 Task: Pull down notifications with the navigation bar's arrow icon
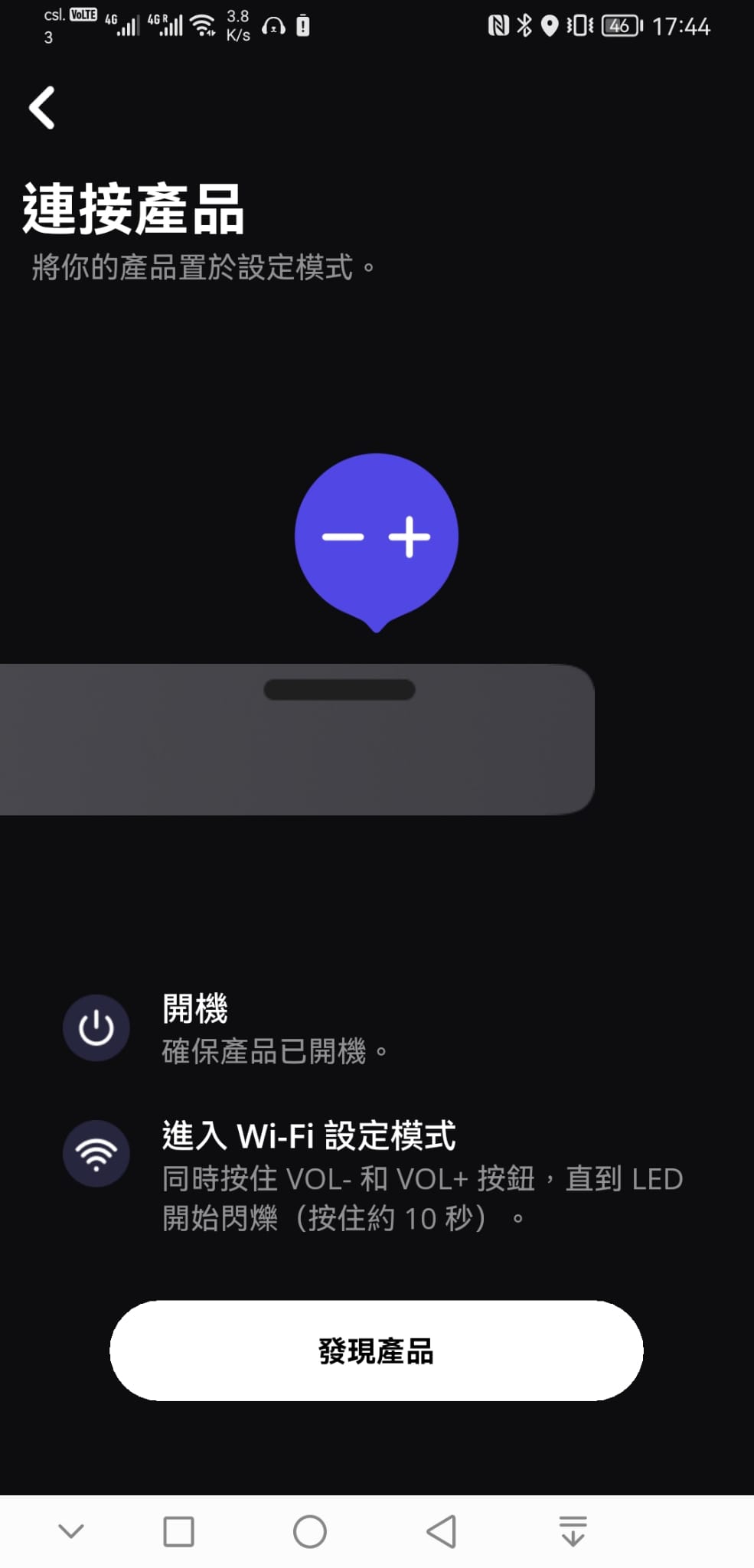pyautogui.click(x=573, y=1531)
